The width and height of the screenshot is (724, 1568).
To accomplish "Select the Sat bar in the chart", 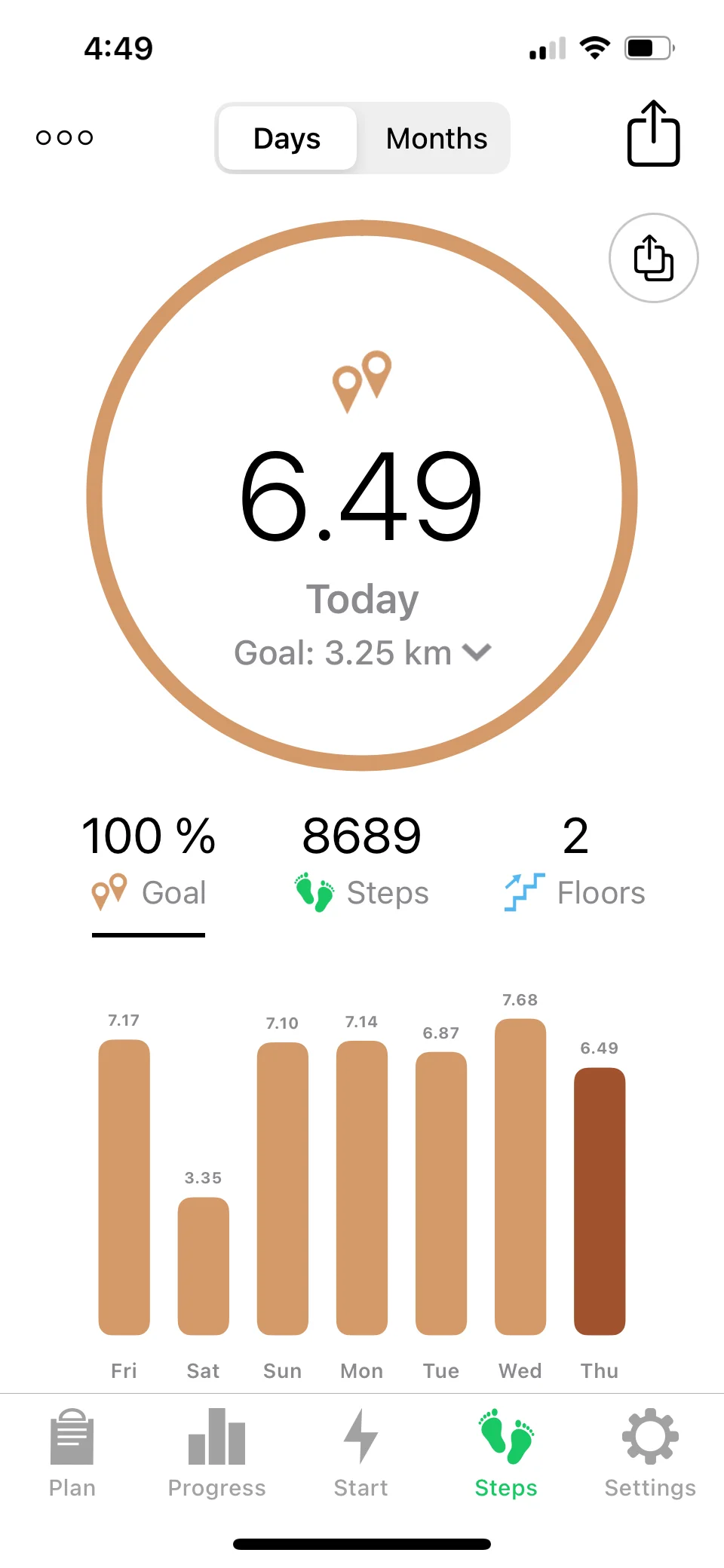I will click(x=203, y=1266).
